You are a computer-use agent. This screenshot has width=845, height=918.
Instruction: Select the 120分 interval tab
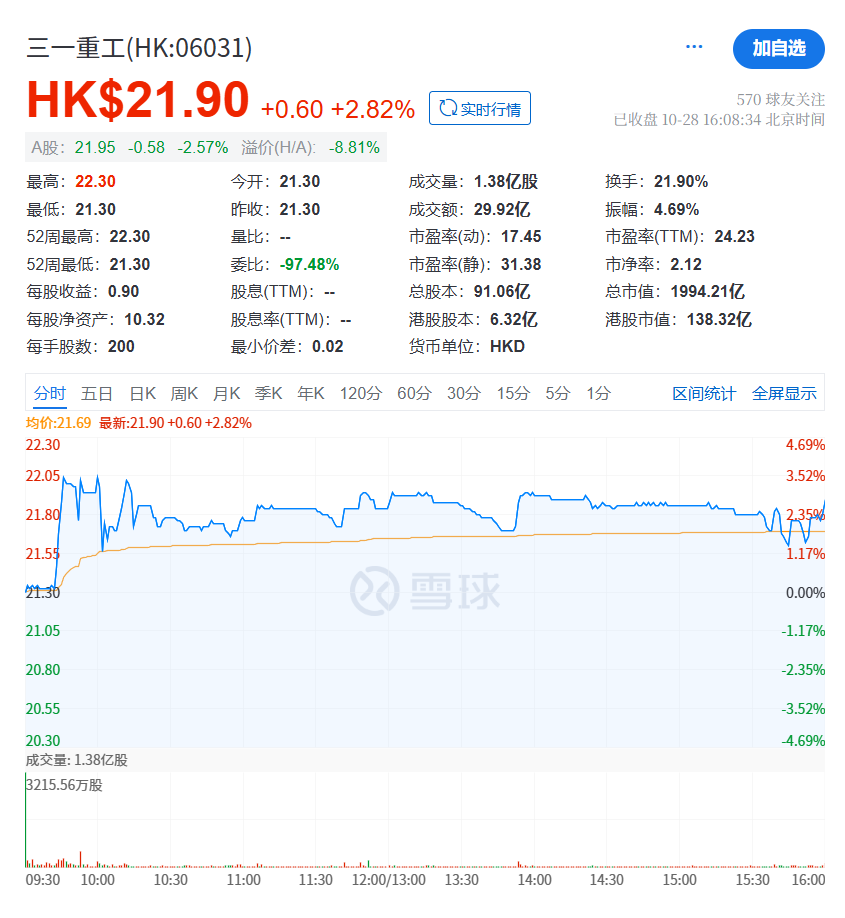coord(360,394)
